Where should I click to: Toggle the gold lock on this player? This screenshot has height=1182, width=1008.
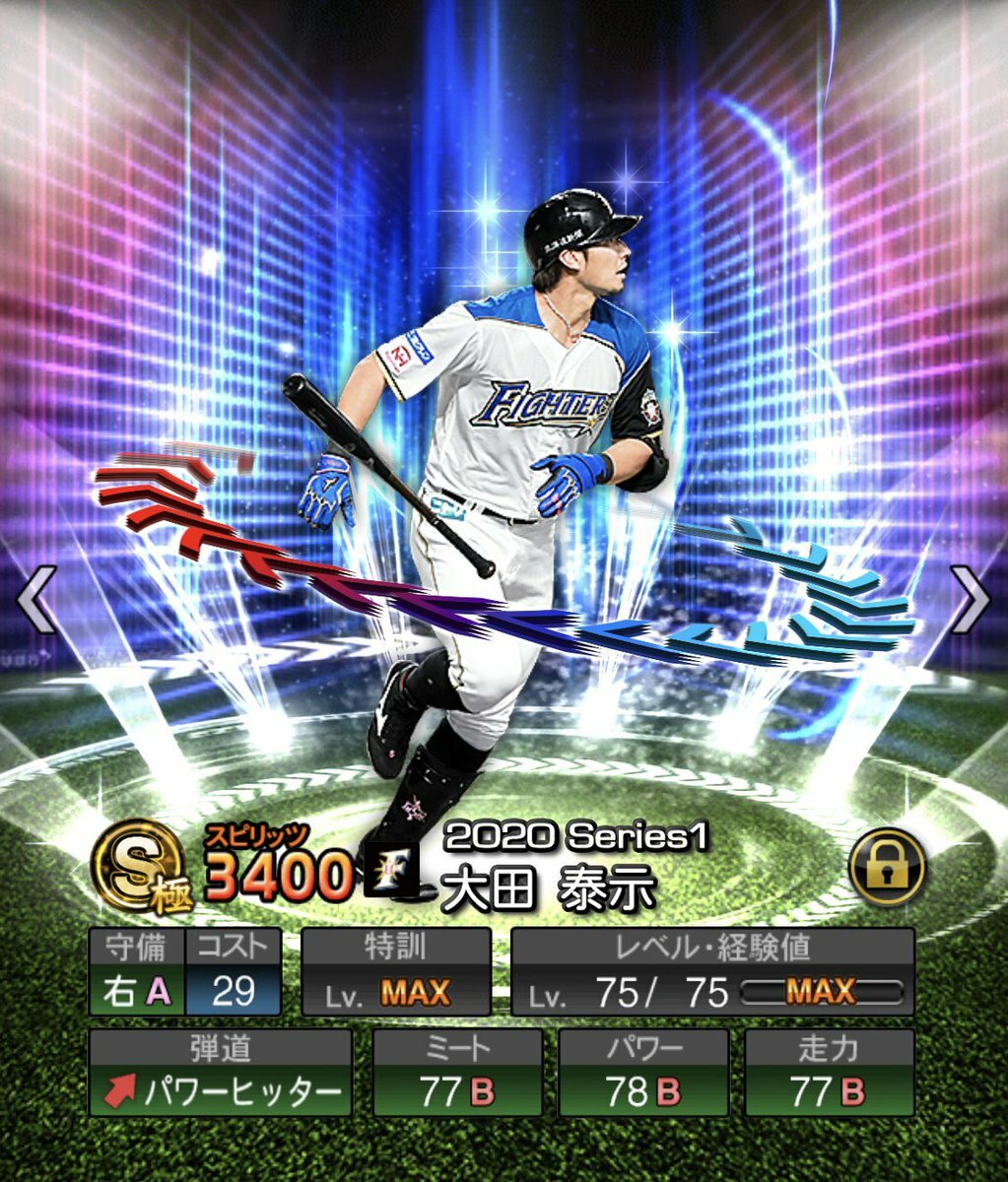[887, 868]
